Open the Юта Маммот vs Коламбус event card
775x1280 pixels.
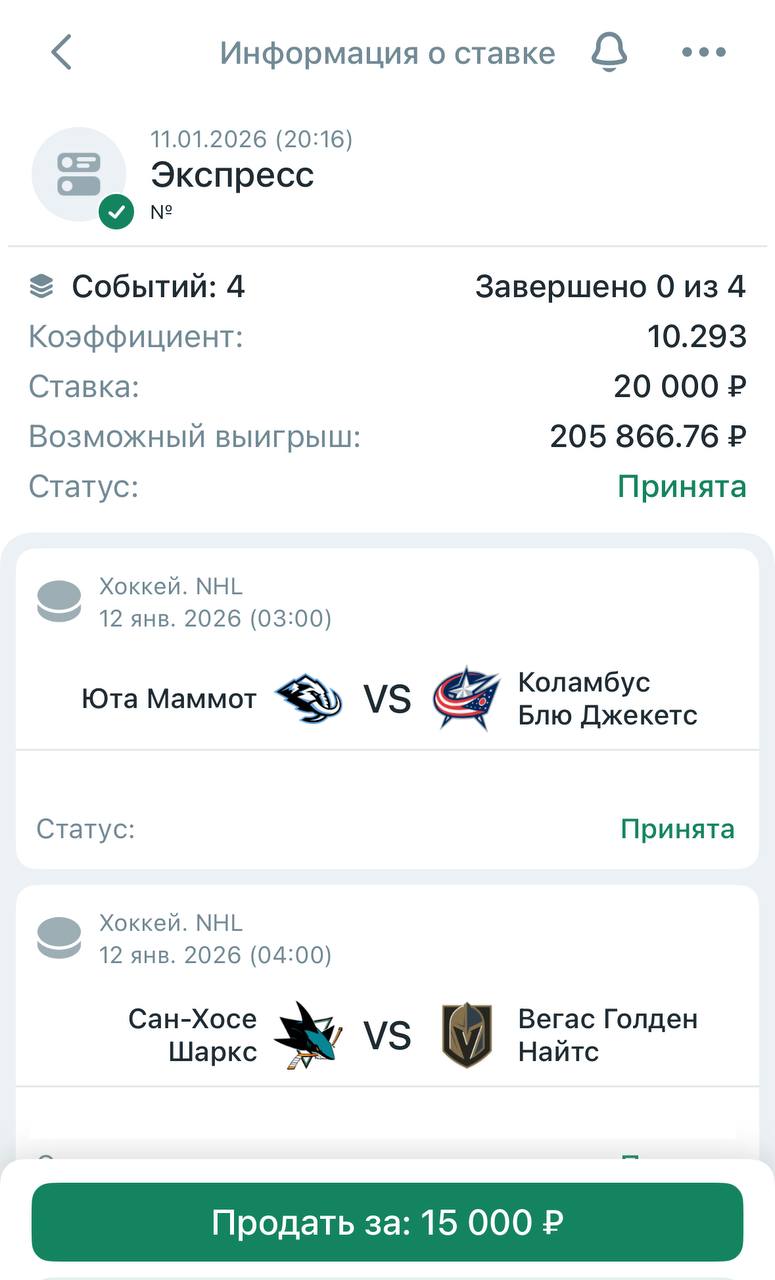pos(387,699)
